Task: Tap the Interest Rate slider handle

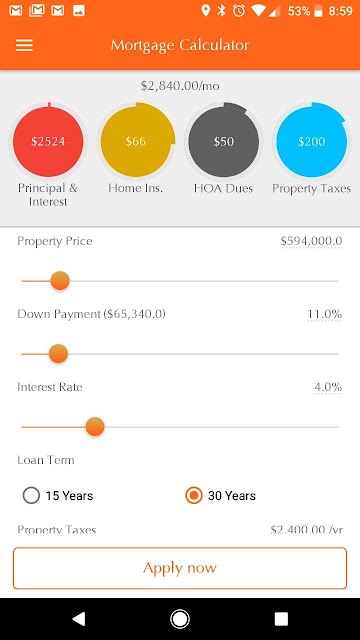Action: [x=95, y=427]
